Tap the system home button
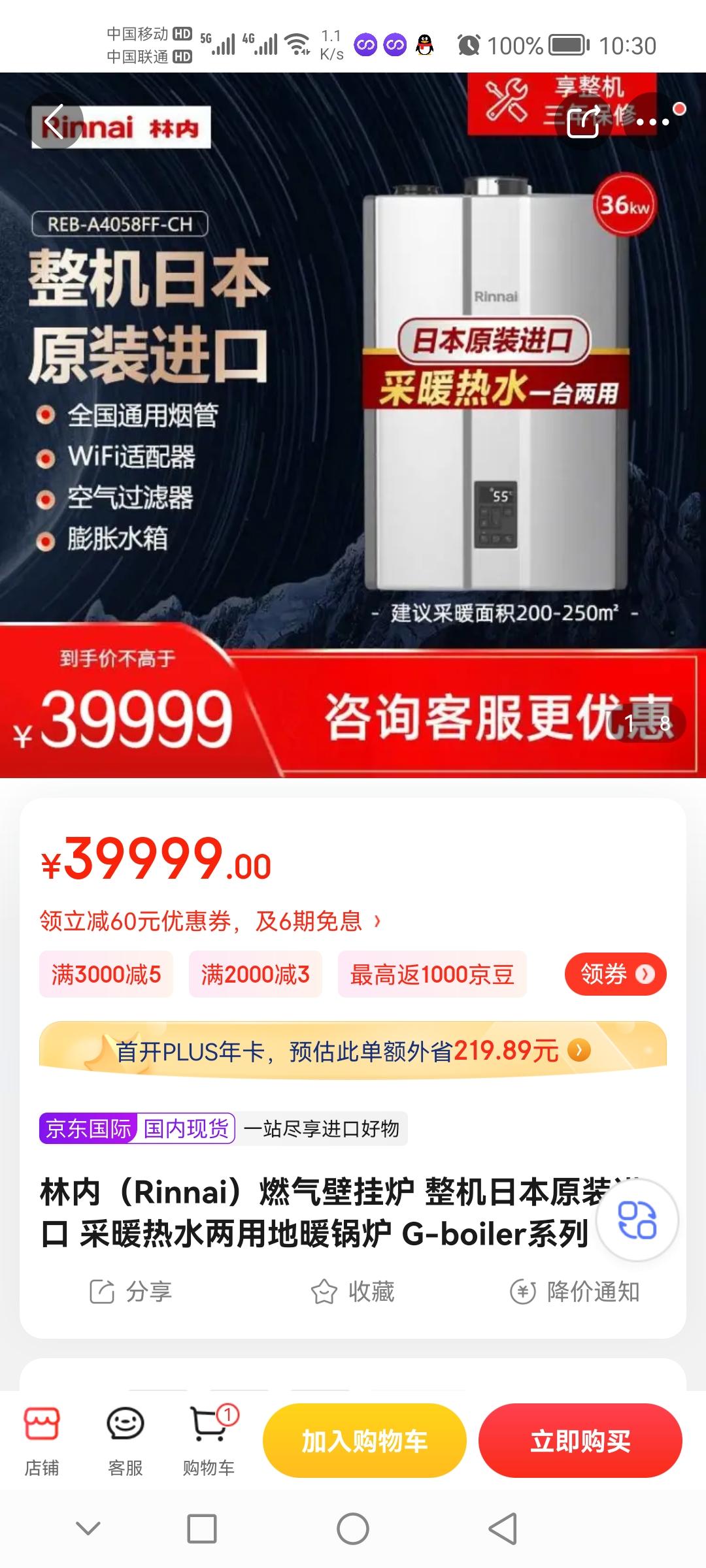The width and height of the screenshot is (706, 1568). pyautogui.click(x=353, y=1529)
